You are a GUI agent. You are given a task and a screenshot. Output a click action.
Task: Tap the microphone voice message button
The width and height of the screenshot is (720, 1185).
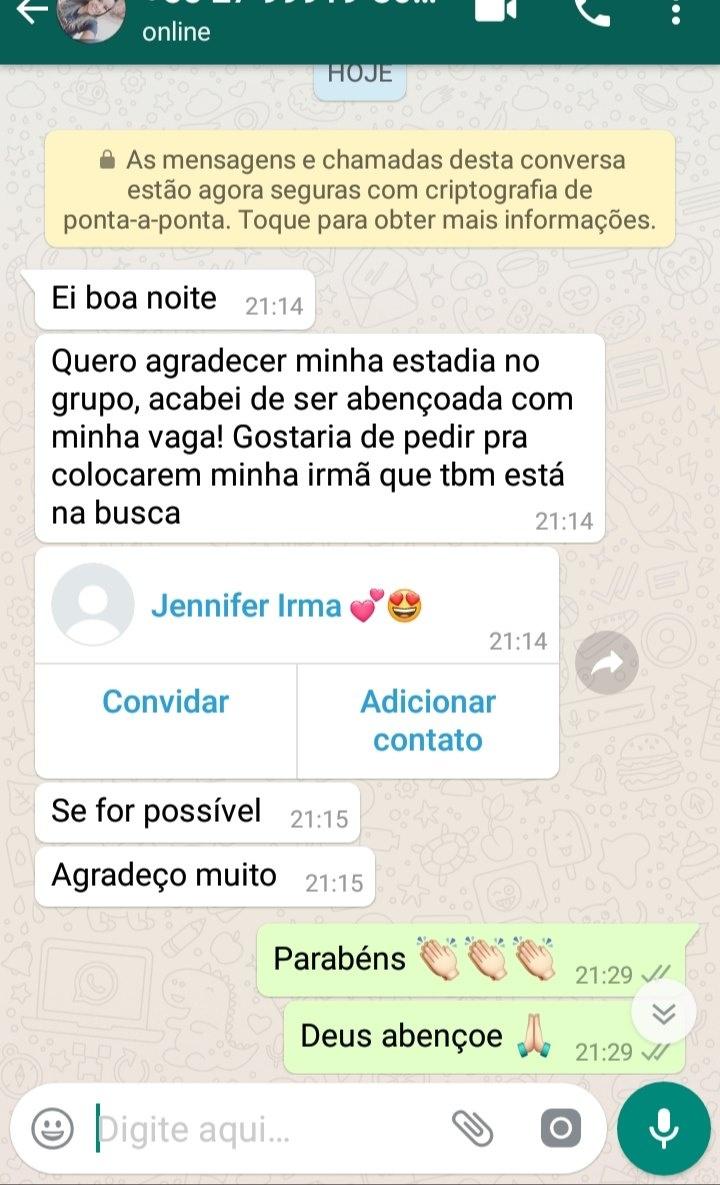[x=663, y=1129]
